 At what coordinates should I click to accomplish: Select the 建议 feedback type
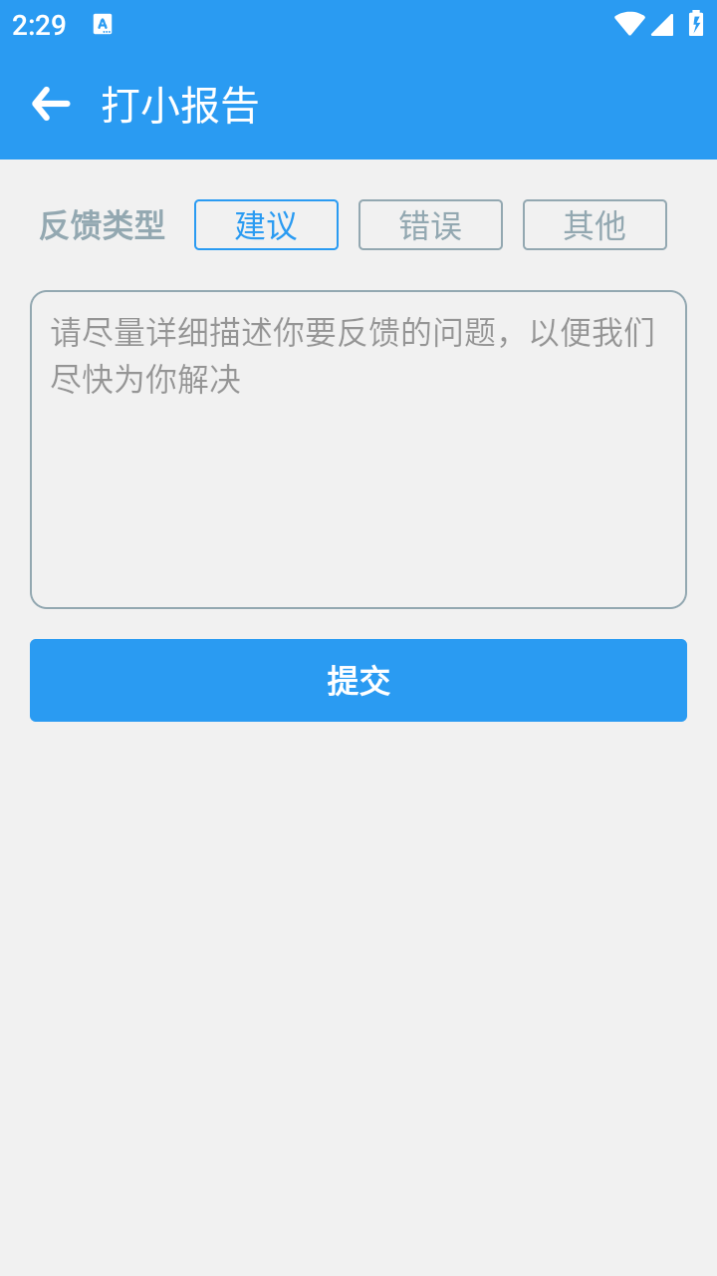pos(266,225)
